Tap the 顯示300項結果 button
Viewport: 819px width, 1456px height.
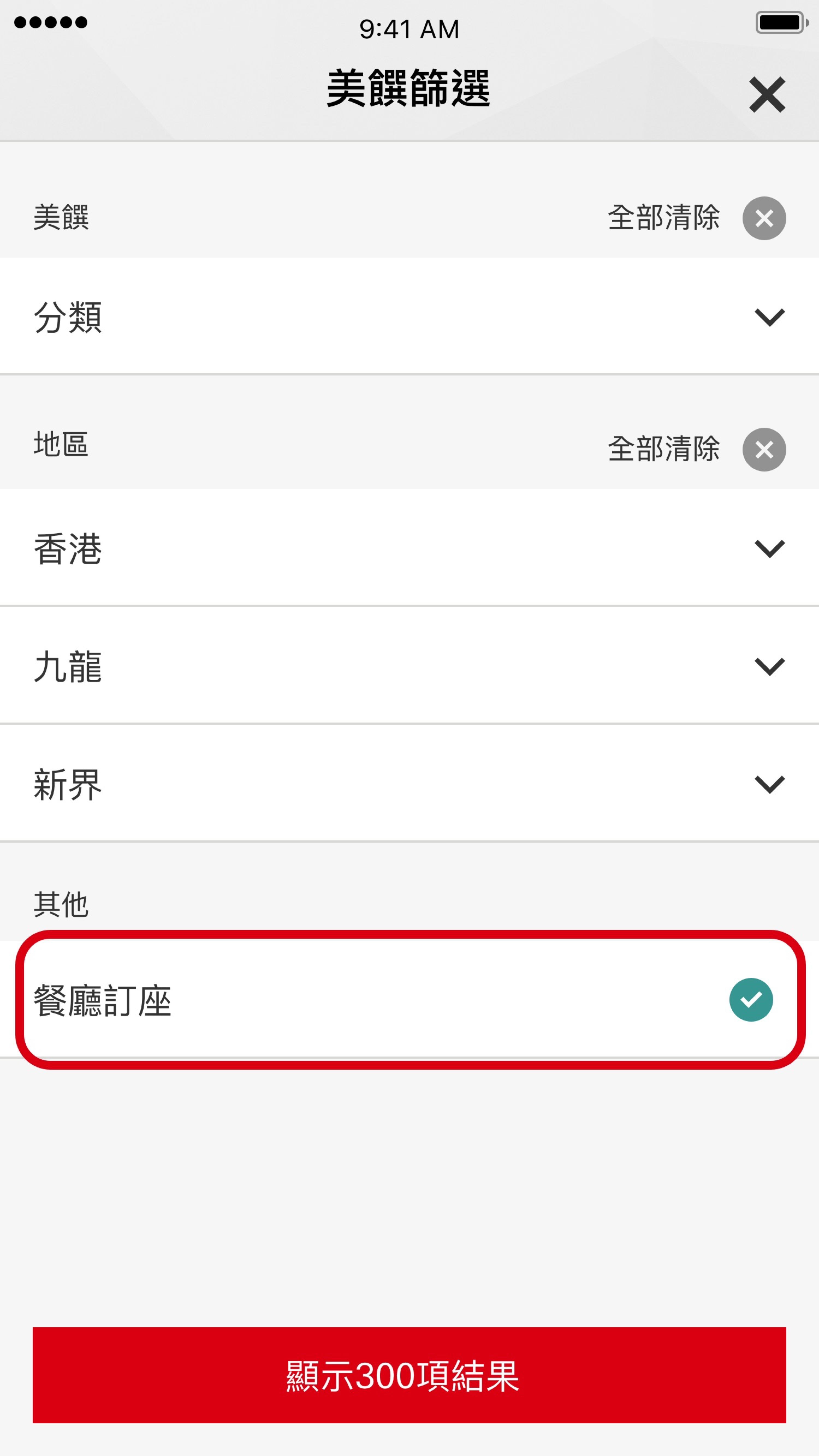[410, 1375]
